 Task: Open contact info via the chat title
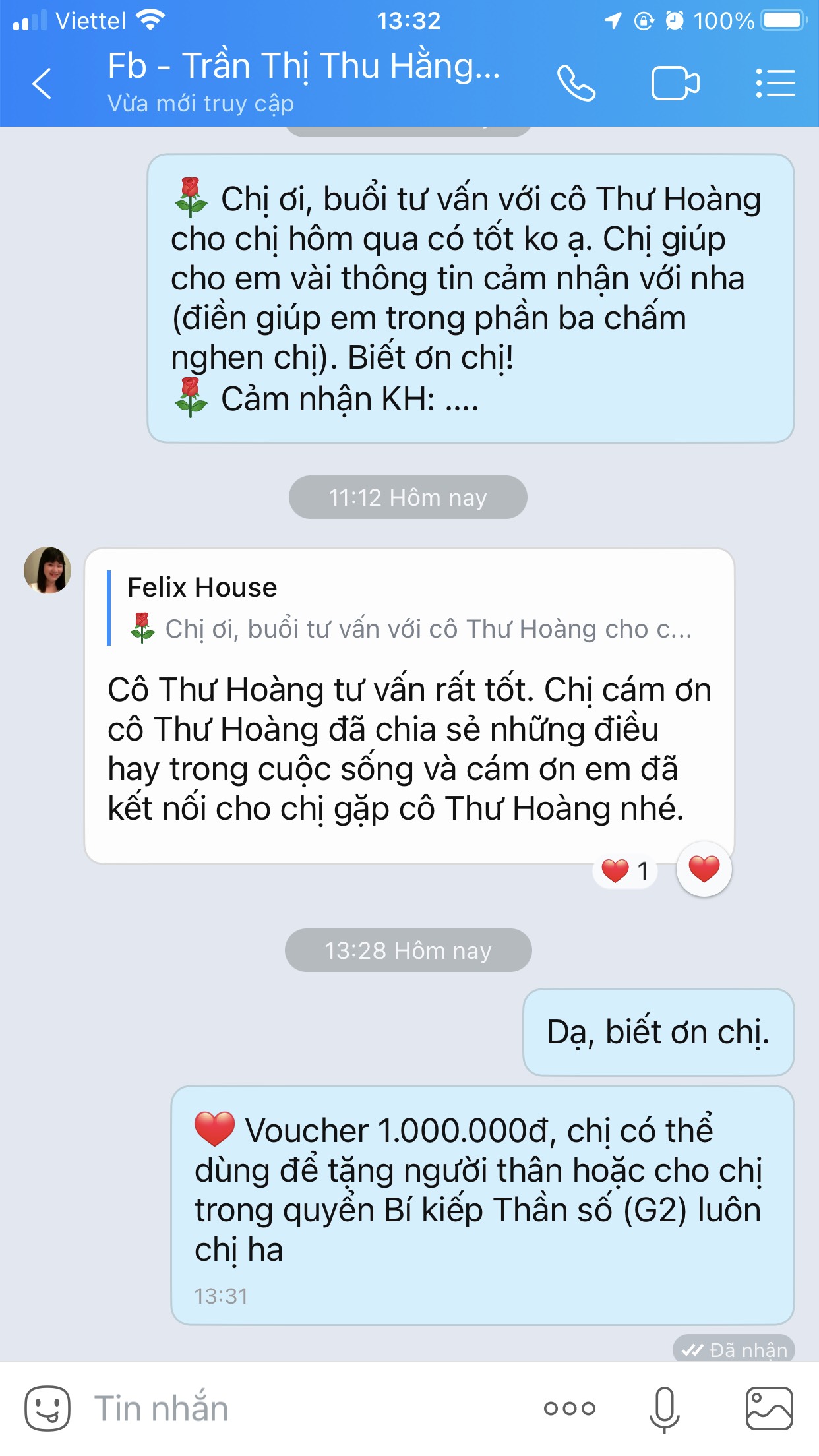point(303,67)
